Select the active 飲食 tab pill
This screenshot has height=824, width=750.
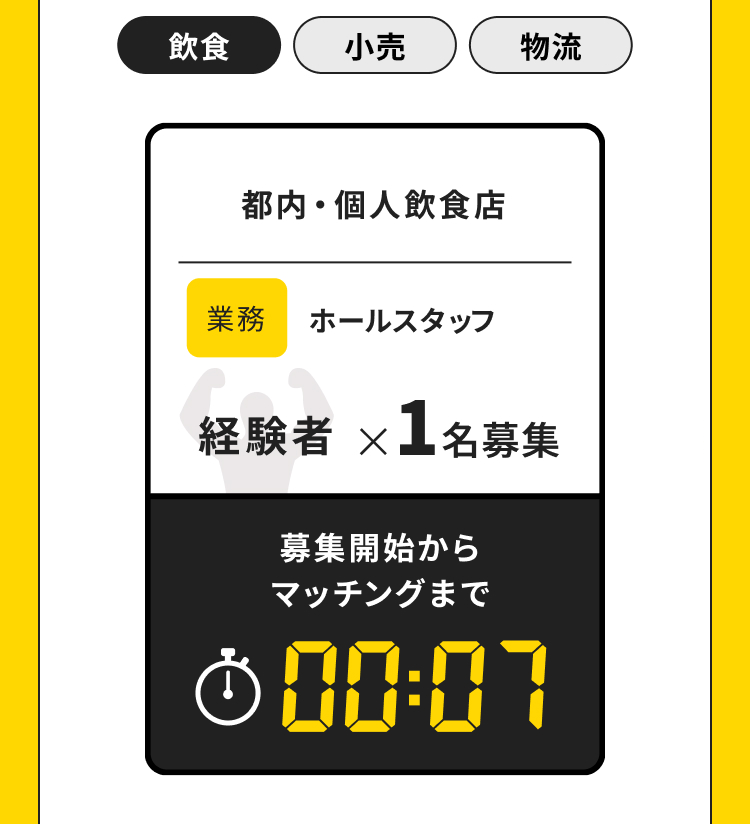199,44
